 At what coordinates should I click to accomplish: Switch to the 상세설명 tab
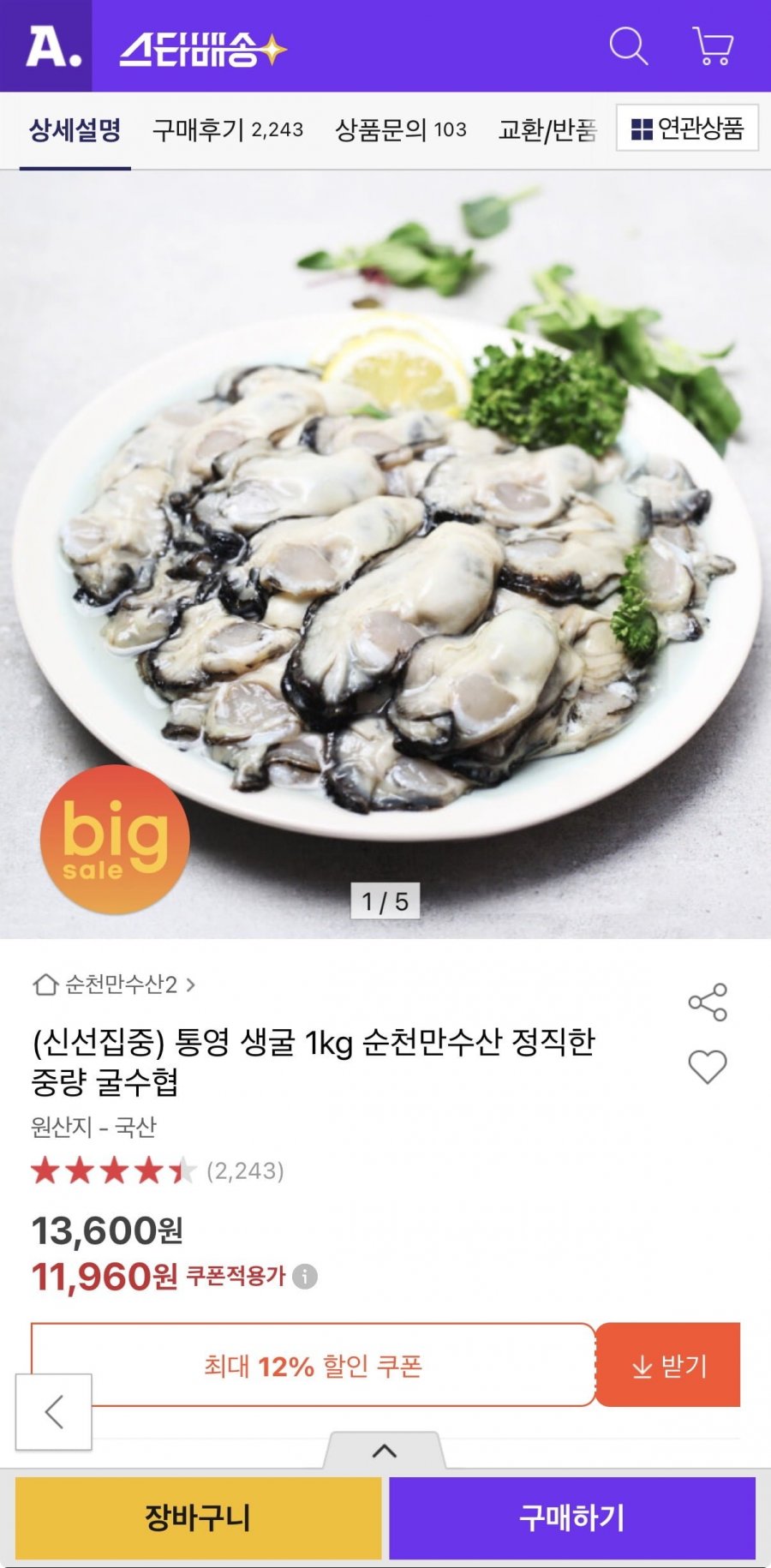pyautogui.click(x=75, y=130)
